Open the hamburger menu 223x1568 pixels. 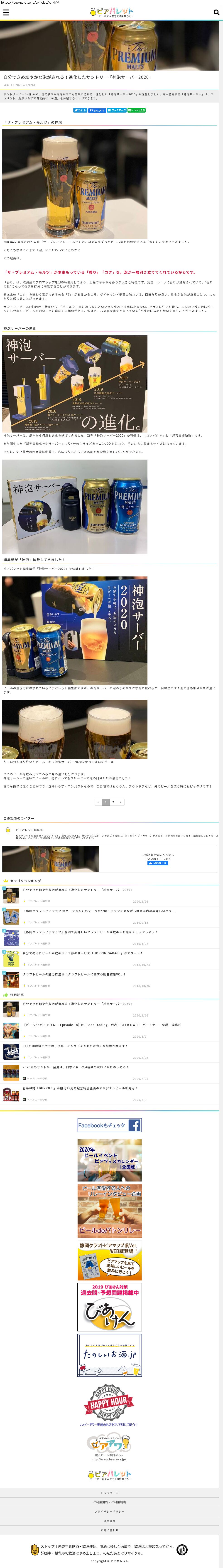6,12
